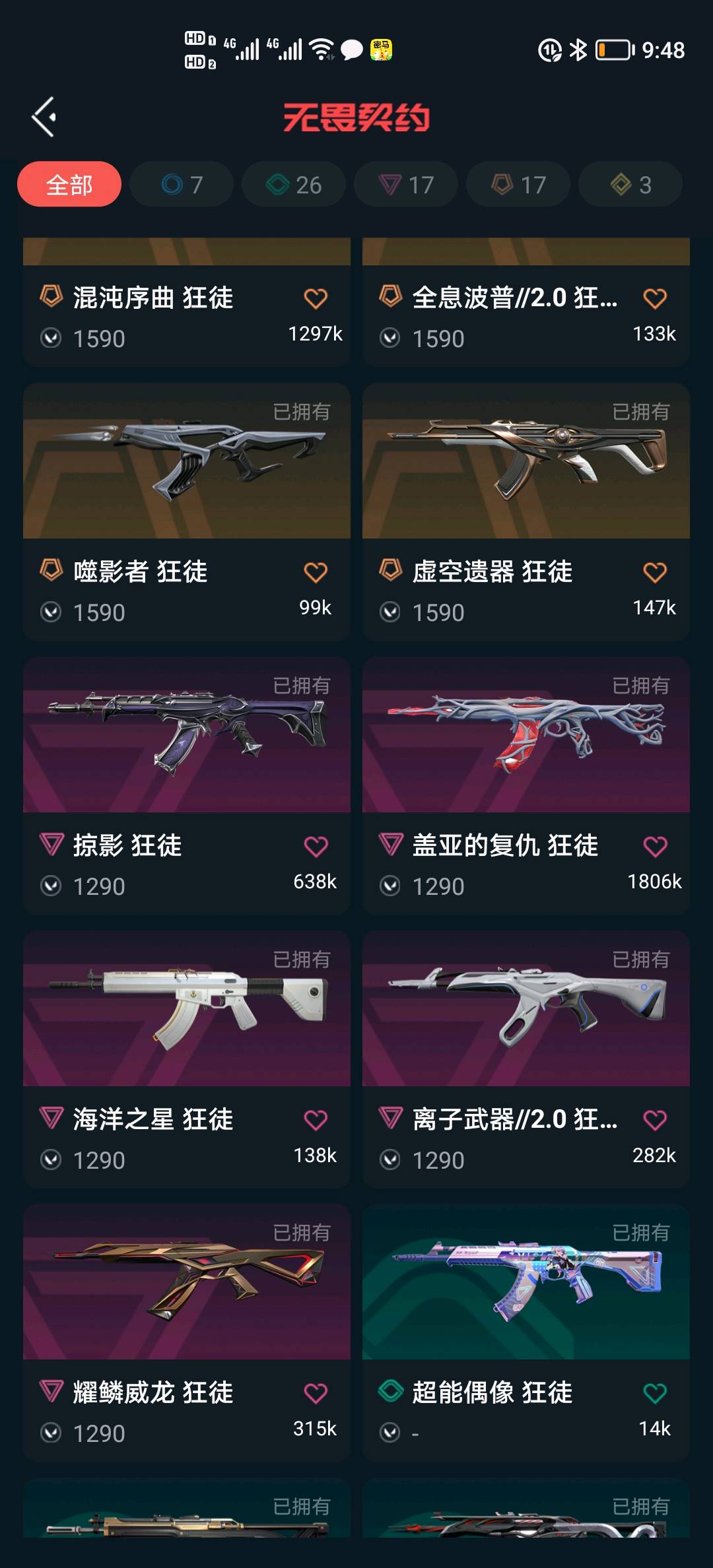Filter by the green-diamond tier showing 26
This screenshot has width=713, height=1568.
[294, 184]
